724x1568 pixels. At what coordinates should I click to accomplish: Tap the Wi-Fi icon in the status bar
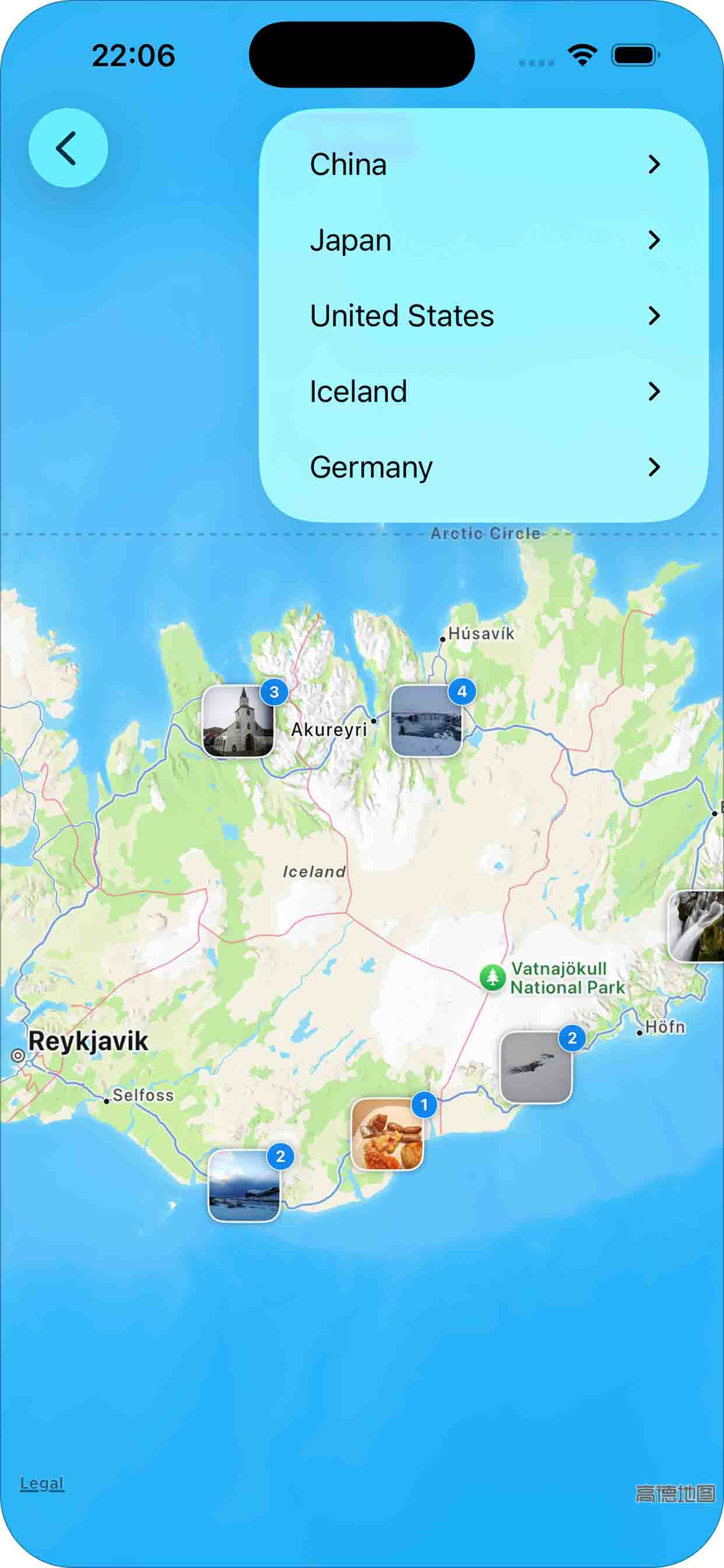point(582,55)
